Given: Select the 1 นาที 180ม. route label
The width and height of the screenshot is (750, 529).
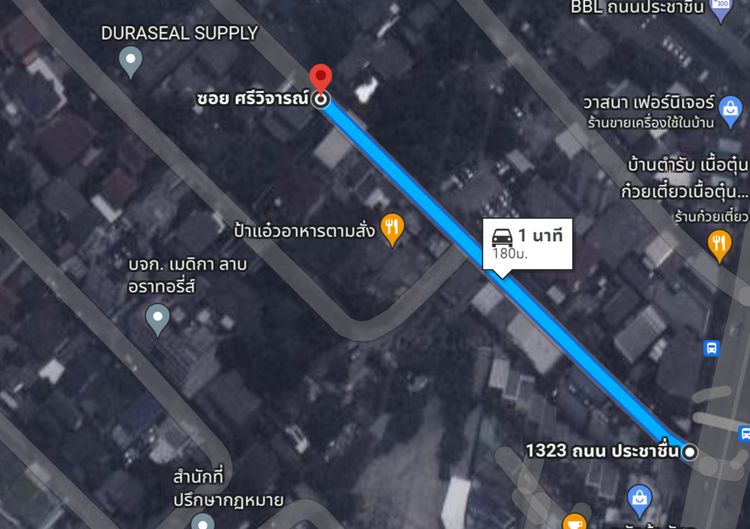Looking at the screenshot, I should [527, 243].
